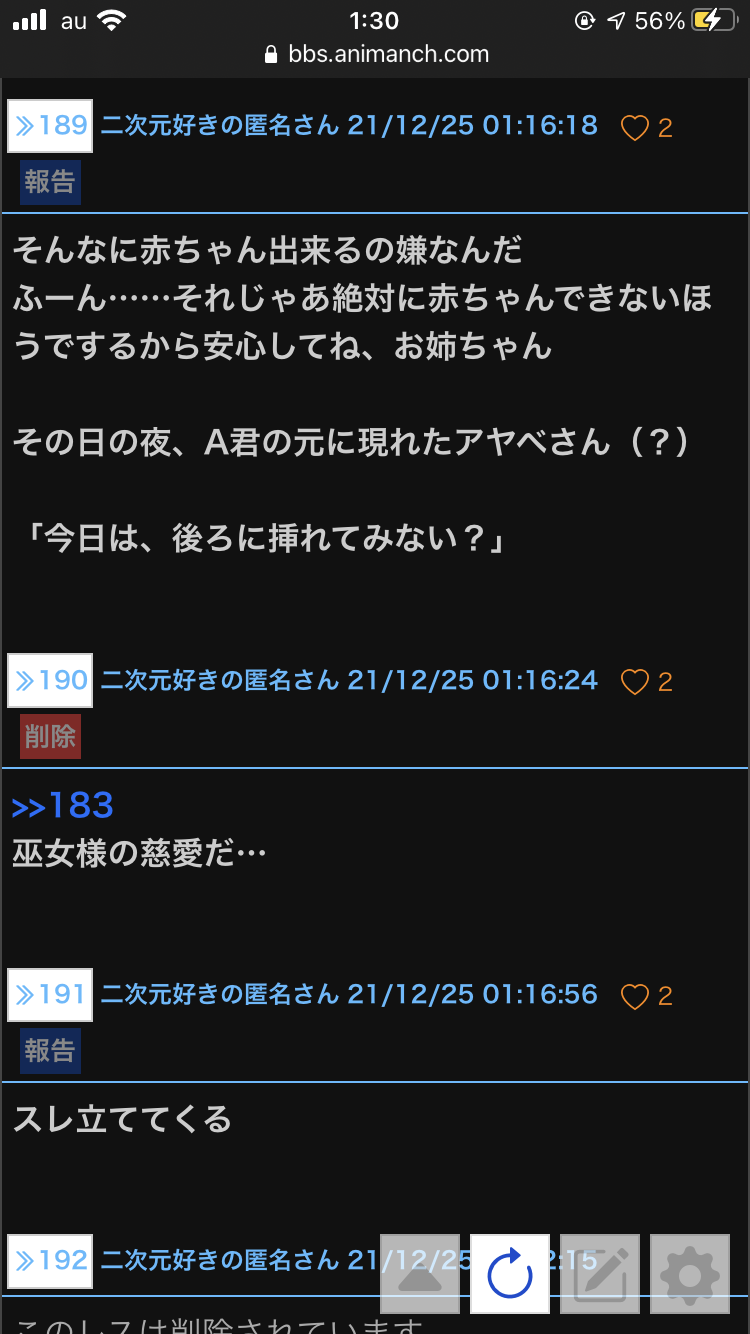Tap the >>192 post number button
750x1334 pixels.
point(50,1261)
